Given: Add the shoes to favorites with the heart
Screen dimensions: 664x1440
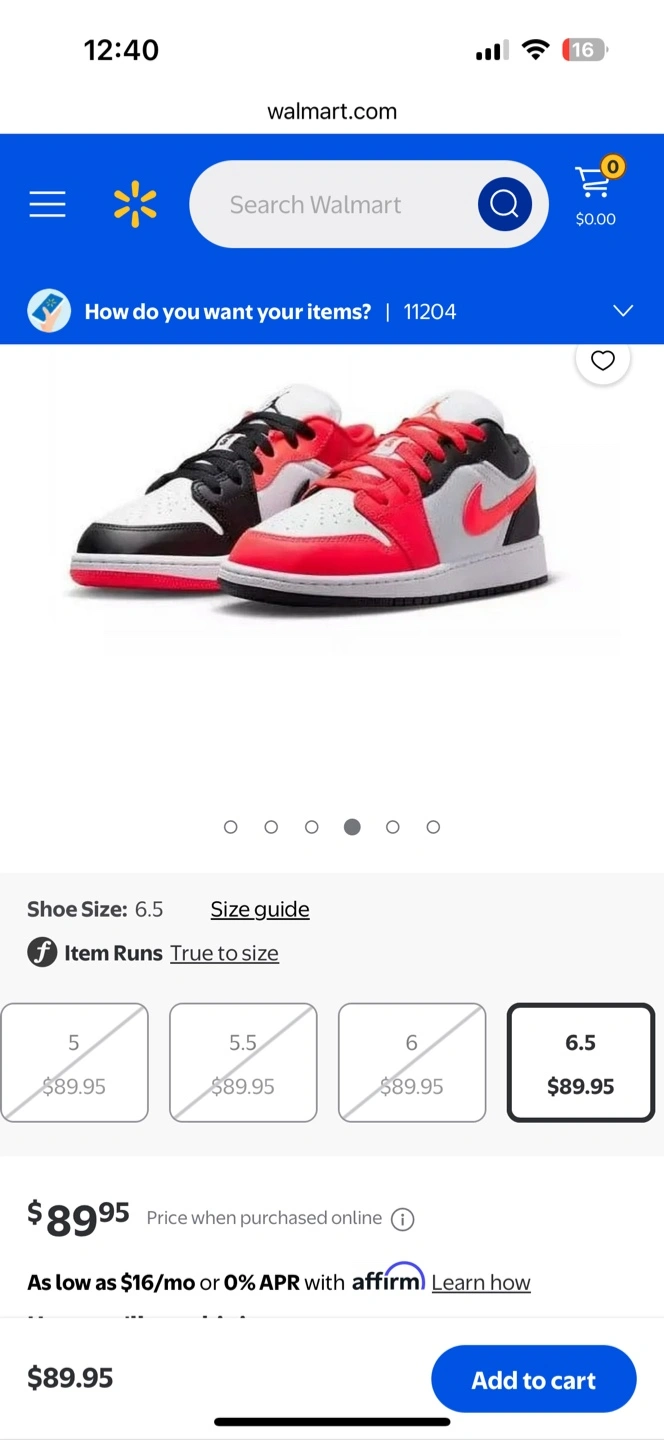Looking at the screenshot, I should (x=603, y=360).
